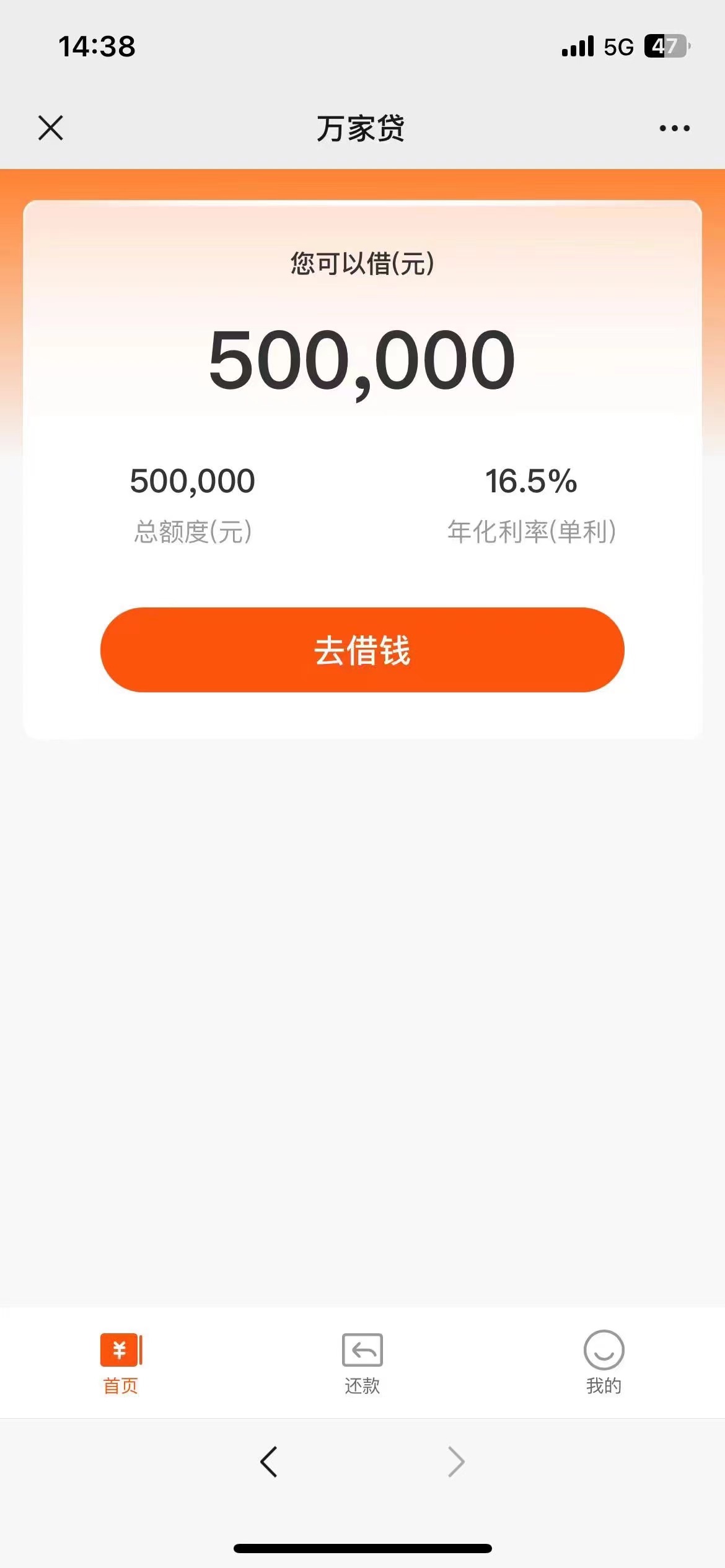The image size is (725, 1568).
Task: Tap the cellular signal bars
Action: (577, 45)
